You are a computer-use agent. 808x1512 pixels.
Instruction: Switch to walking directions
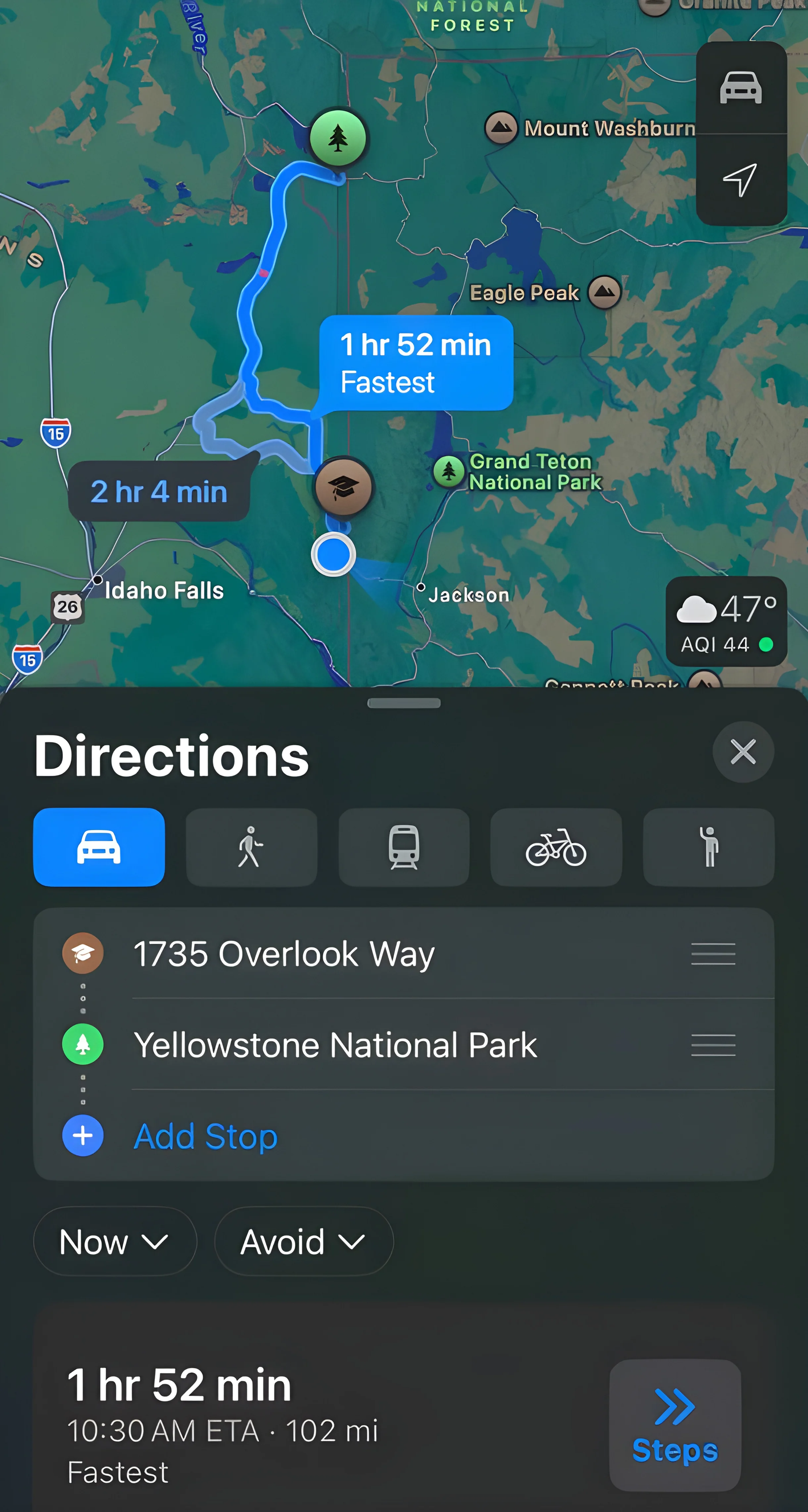click(251, 847)
